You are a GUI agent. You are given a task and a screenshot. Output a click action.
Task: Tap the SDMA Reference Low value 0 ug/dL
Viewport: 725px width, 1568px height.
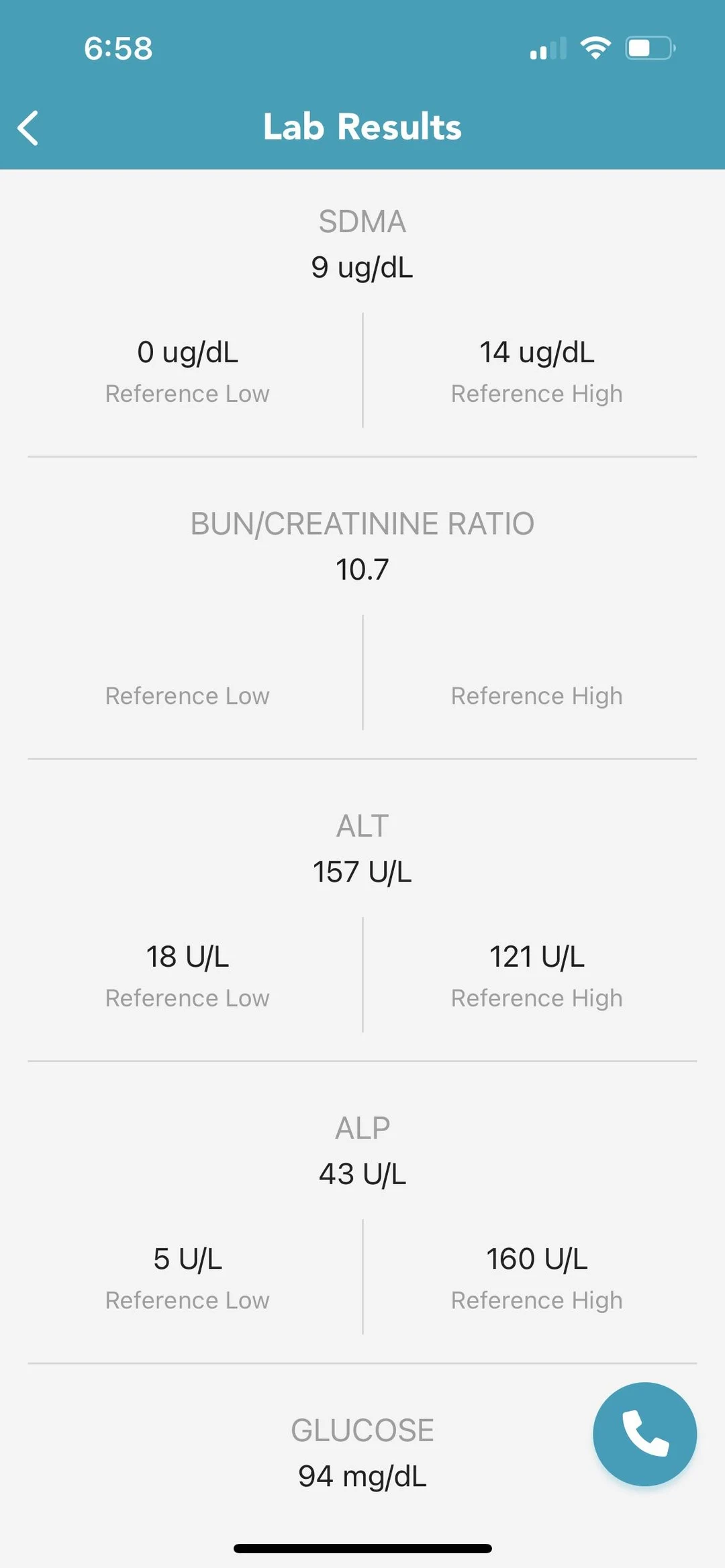click(x=187, y=352)
